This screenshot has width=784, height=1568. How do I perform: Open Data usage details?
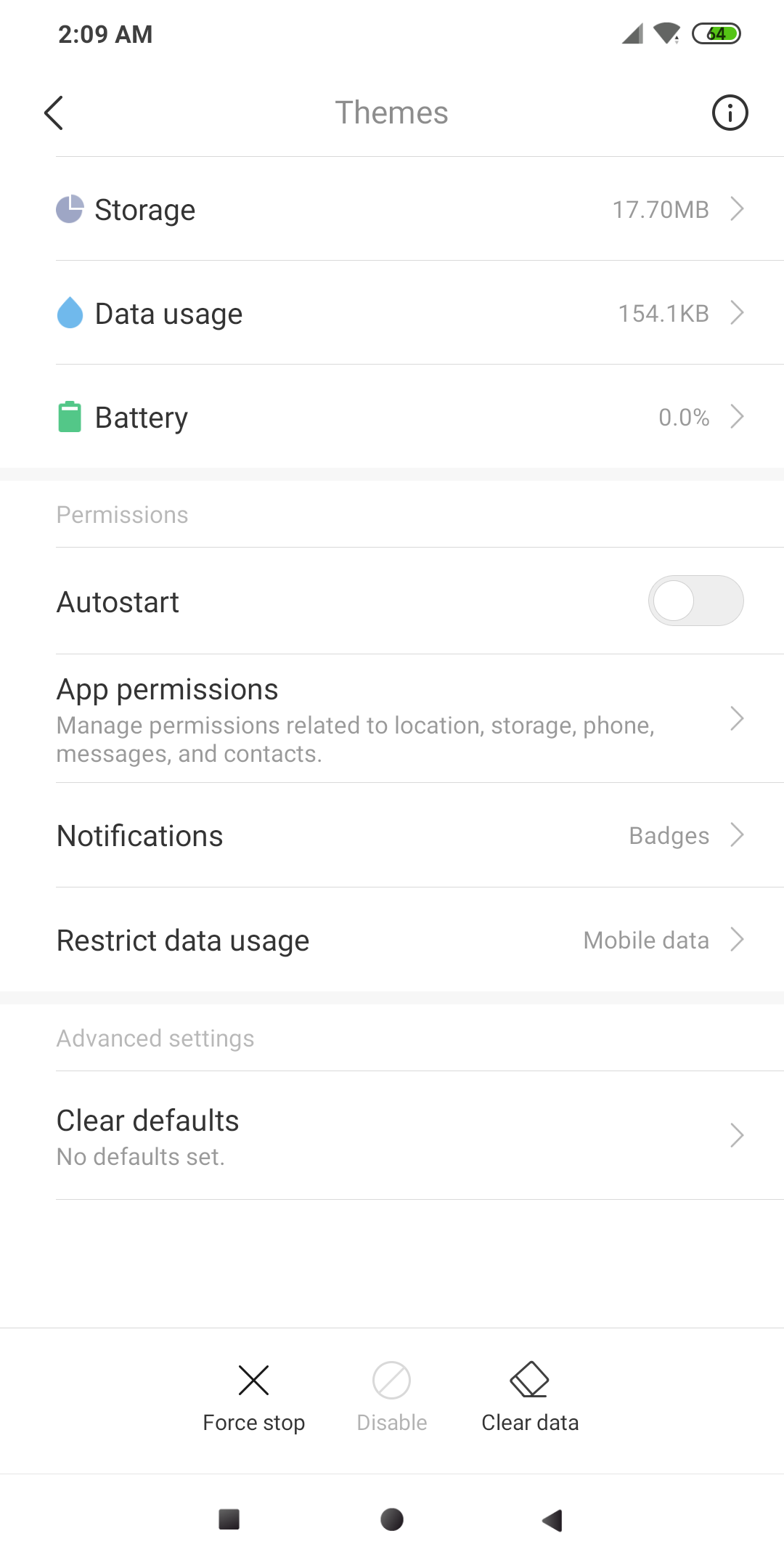(x=392, y=313)
